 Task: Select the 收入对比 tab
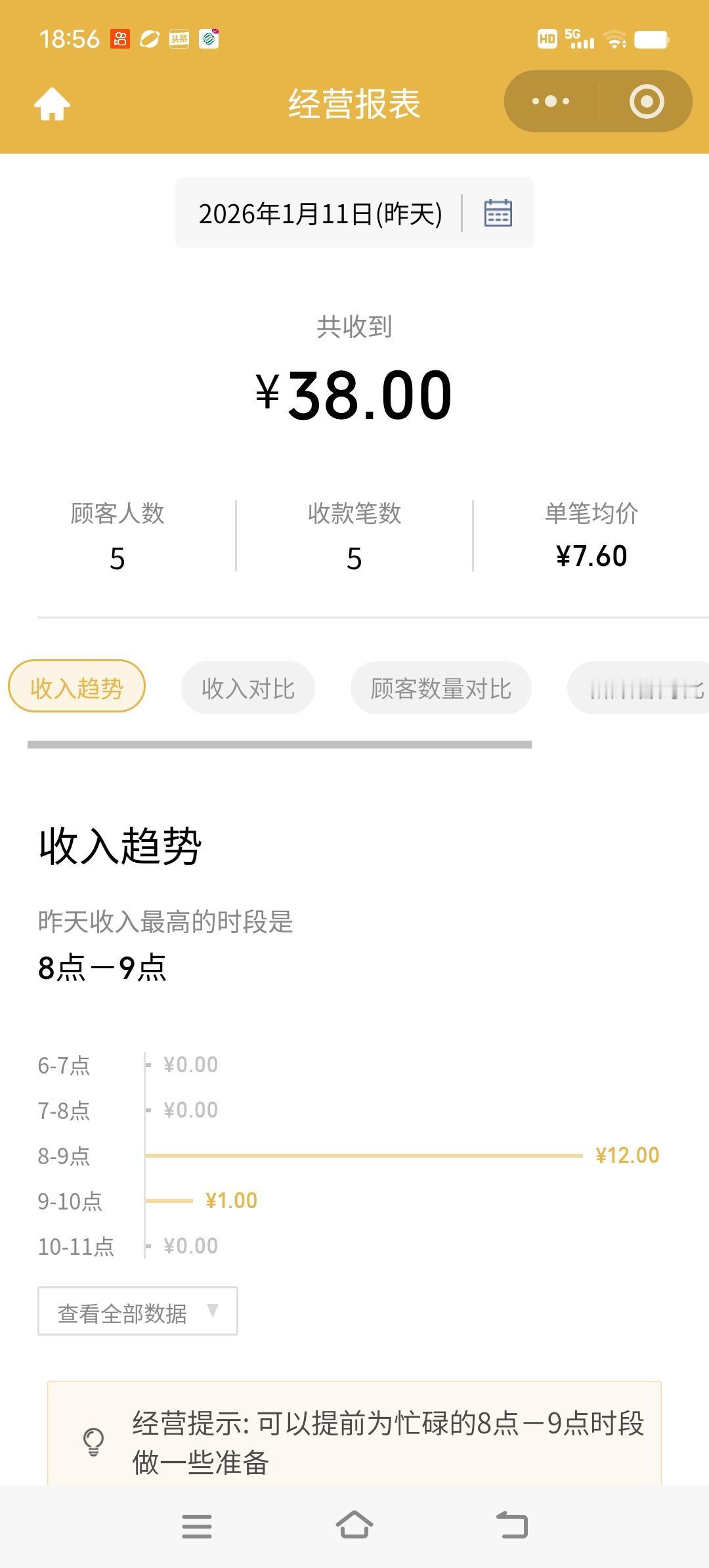pyautogui.click(x=248, y=687)
